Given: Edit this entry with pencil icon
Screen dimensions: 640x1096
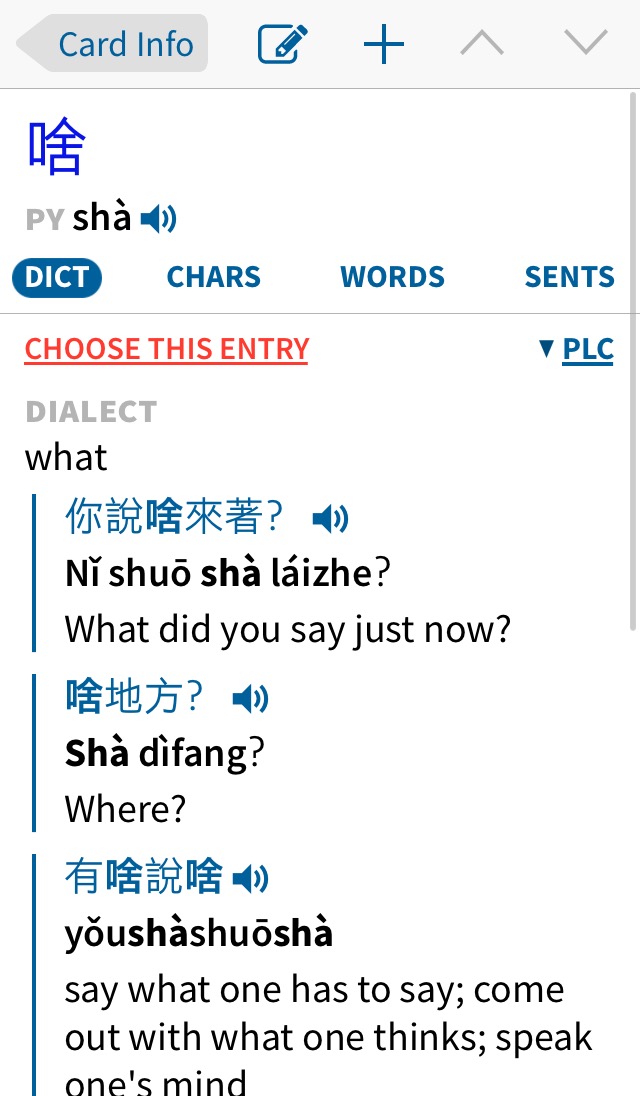Looking at the screenshot, I should pyautogui.click(x=282, y=44).
